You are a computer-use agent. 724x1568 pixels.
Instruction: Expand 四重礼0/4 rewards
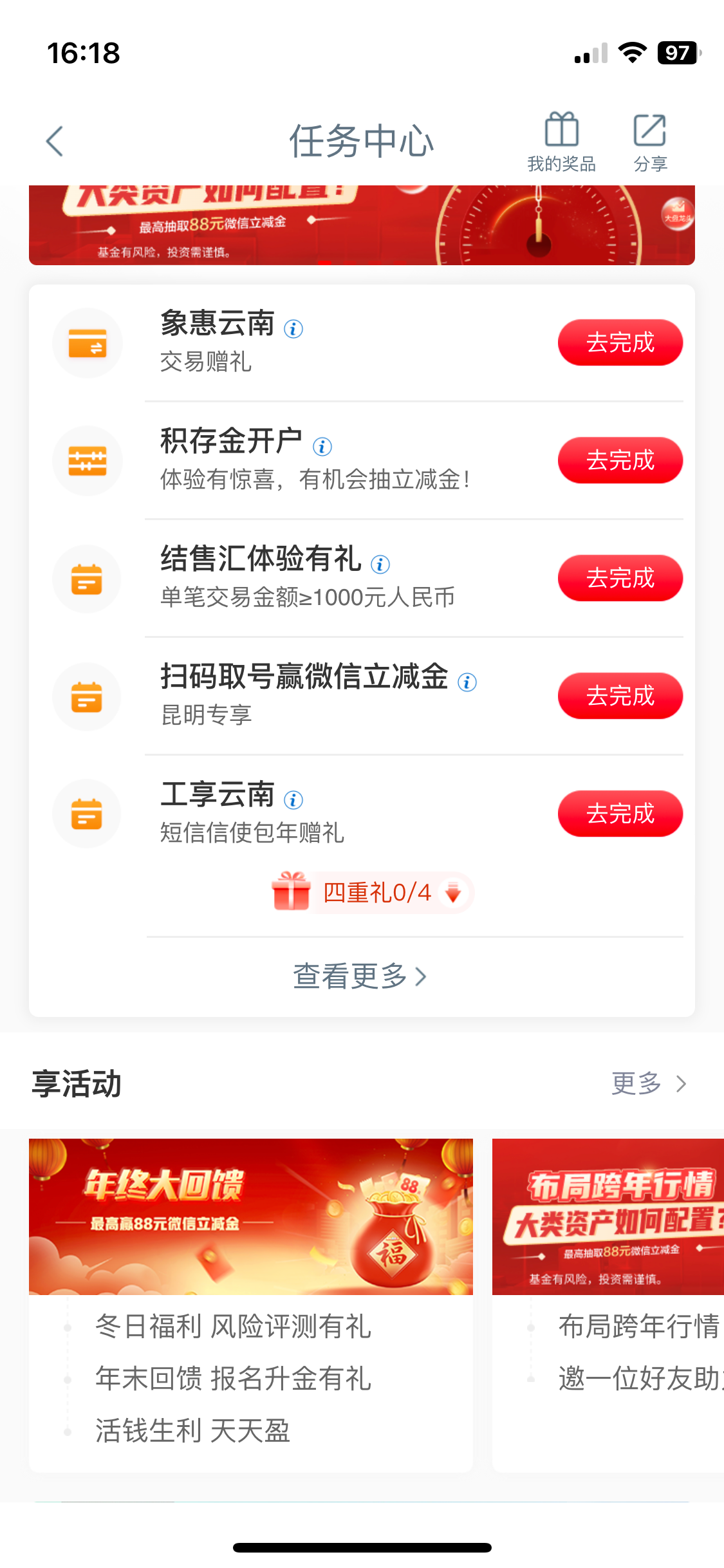point(373,893)
